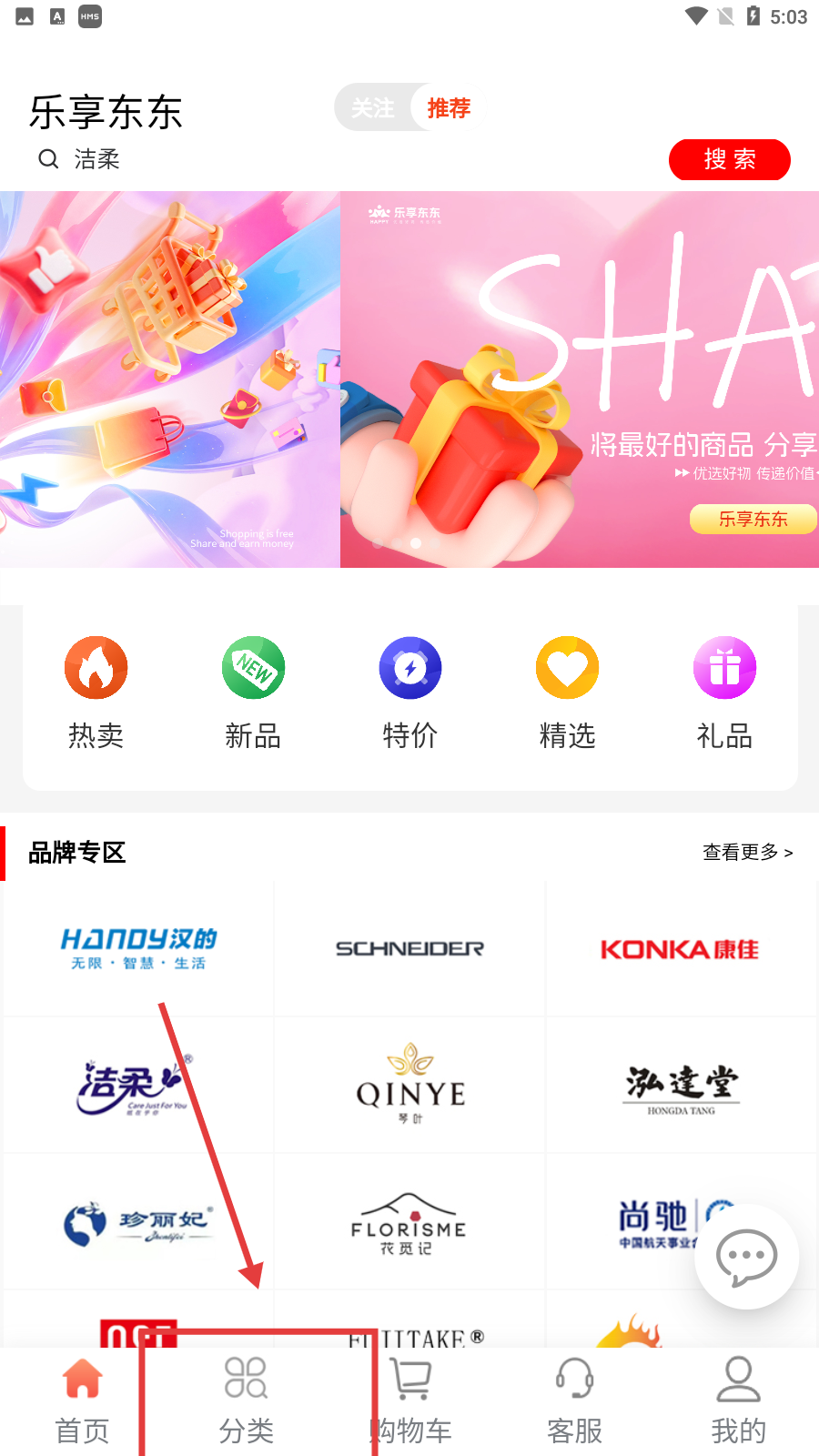Open the FLORISME 花觅记 brand tile

[x=409, y=1221]
